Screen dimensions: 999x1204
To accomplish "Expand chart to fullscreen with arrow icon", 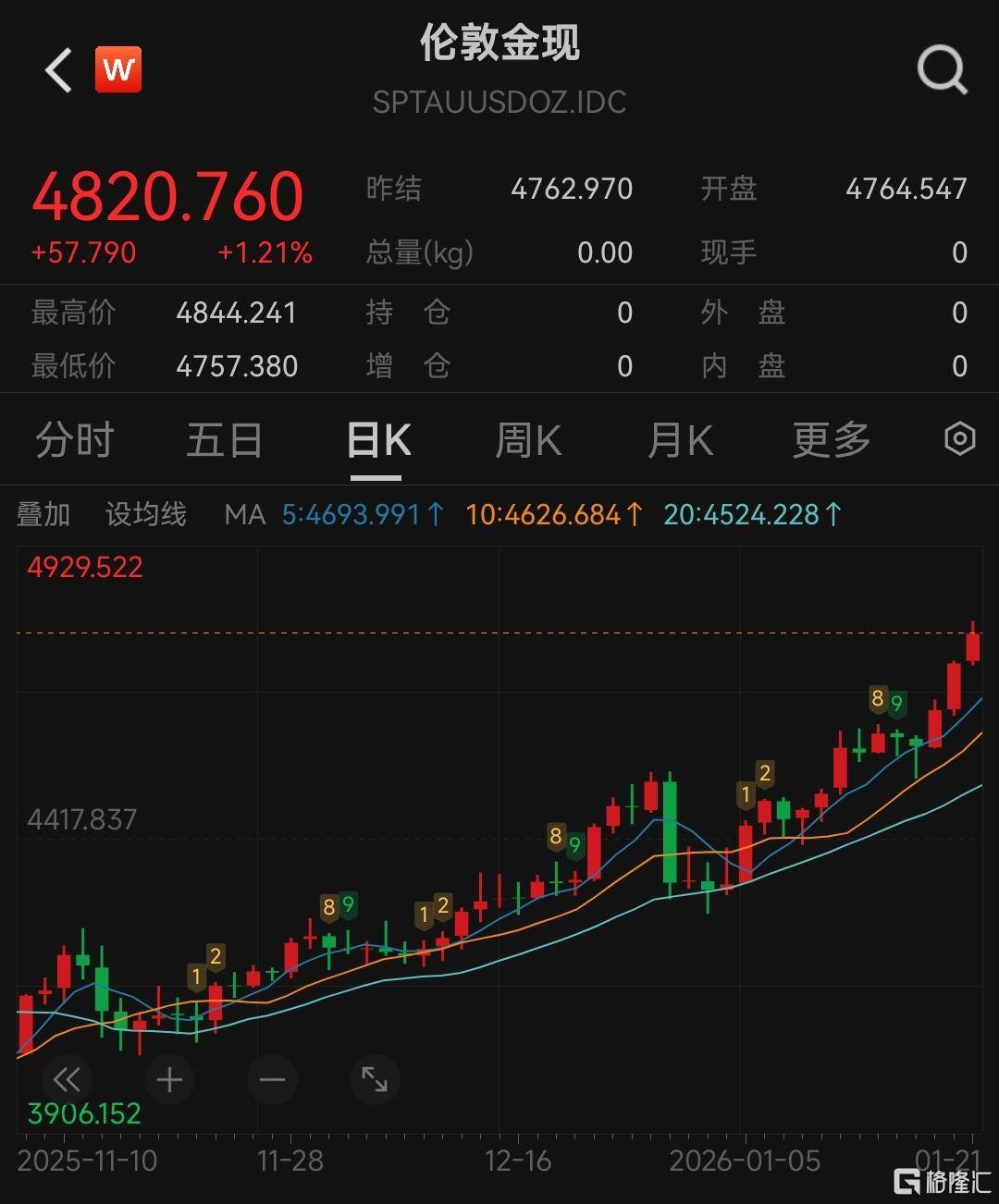I will pos(375,1079).
